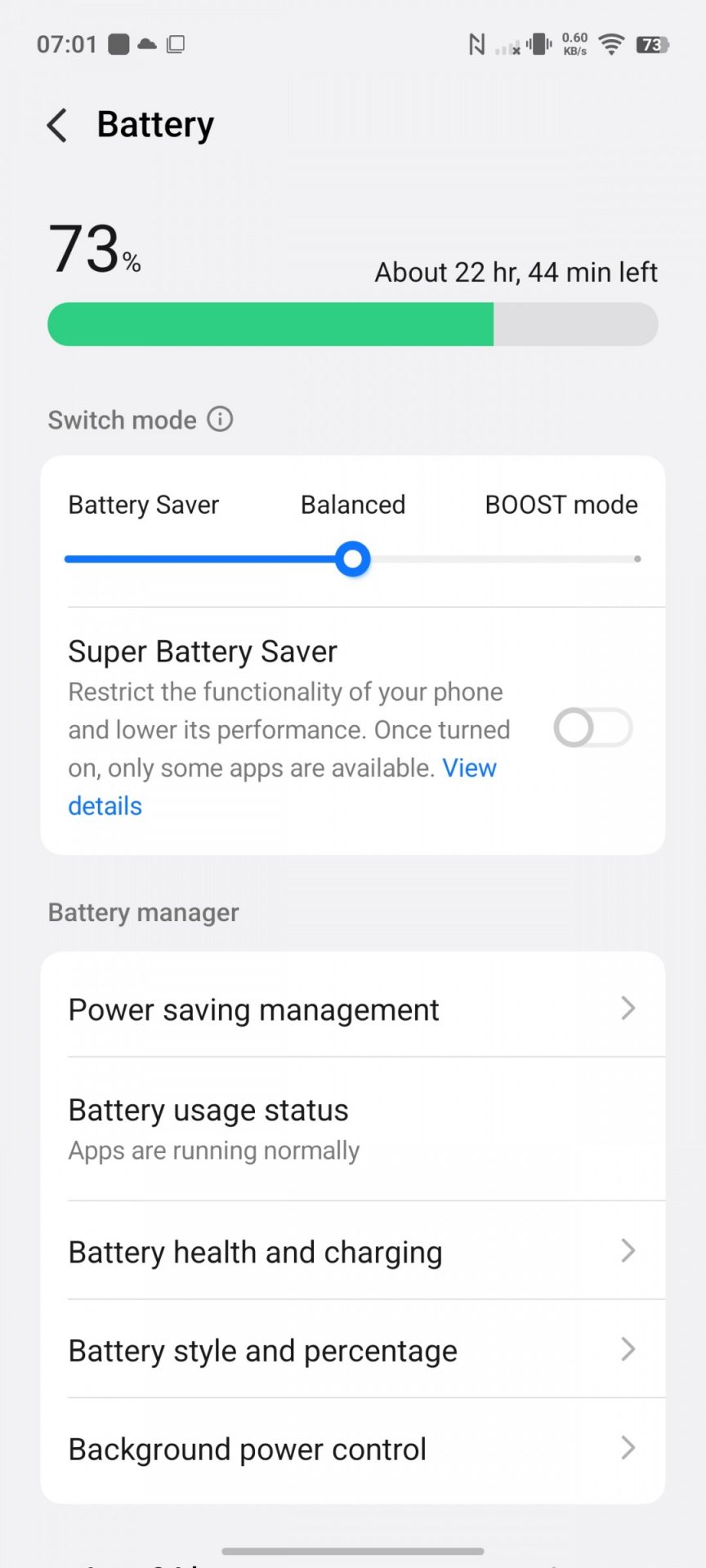This screenshot has height=1568, width=706.
Task: Open Power saving management
Action: 353,1009
